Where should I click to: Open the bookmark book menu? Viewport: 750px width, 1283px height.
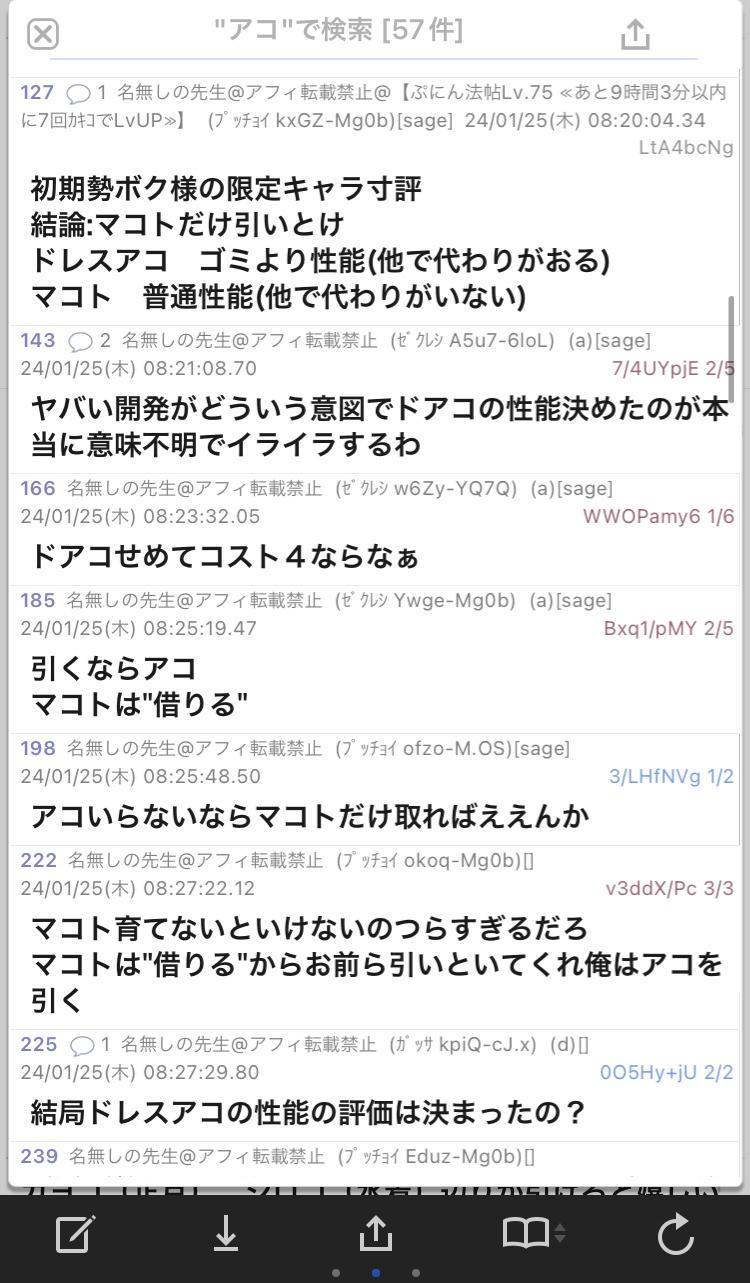tap(534, 1234)
